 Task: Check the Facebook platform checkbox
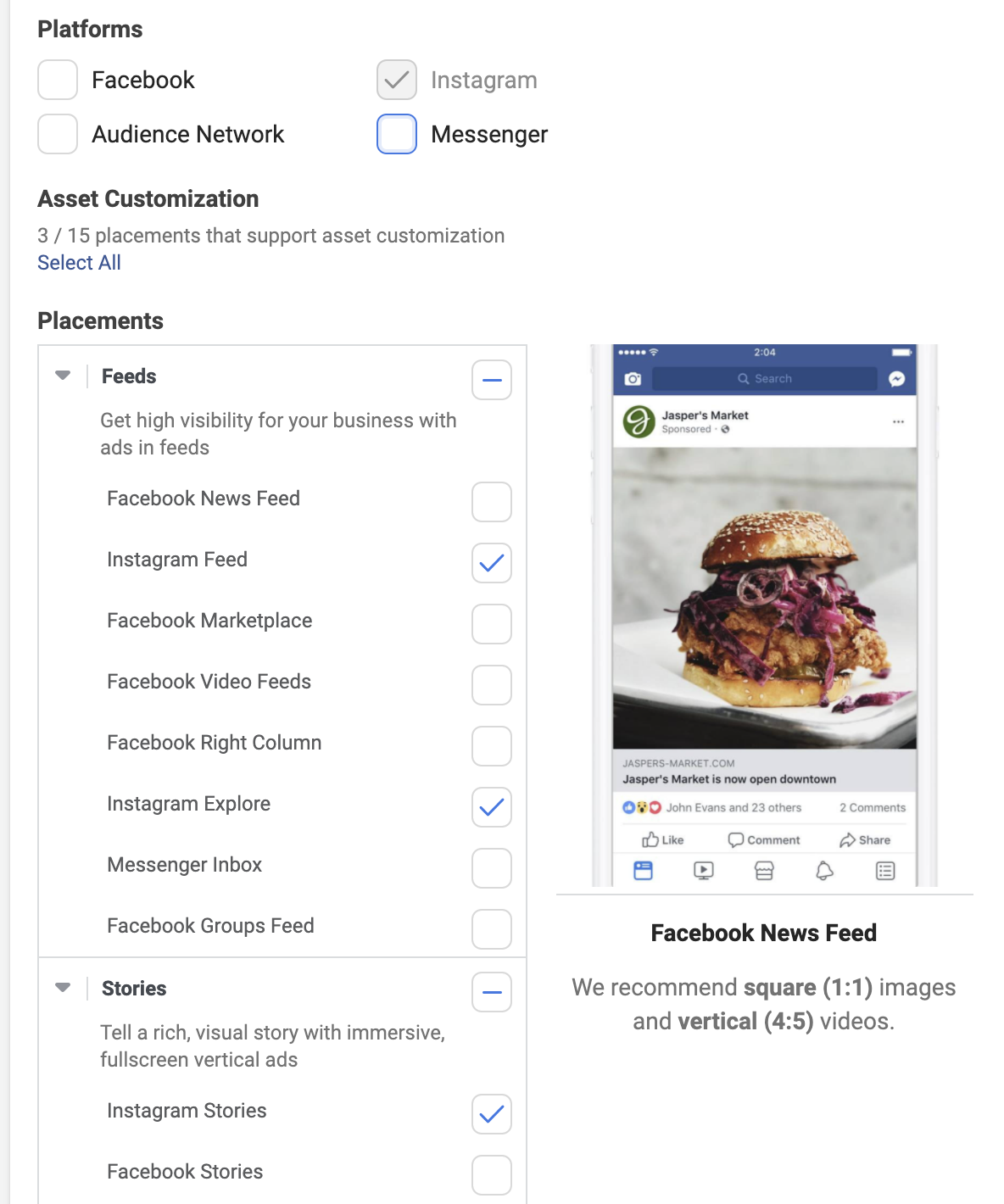(58, 81)
